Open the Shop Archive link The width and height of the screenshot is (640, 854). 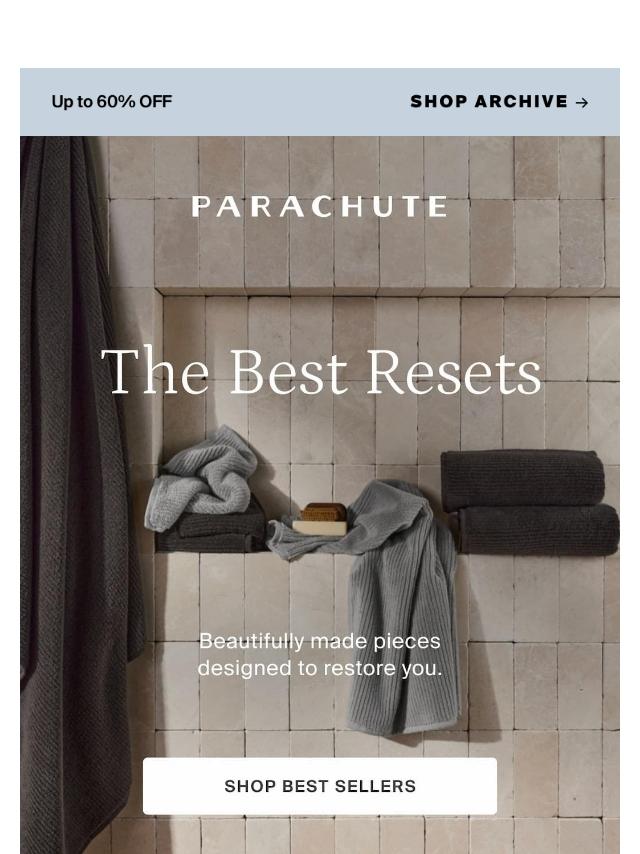pyautogui.click(x=499, y=102)
